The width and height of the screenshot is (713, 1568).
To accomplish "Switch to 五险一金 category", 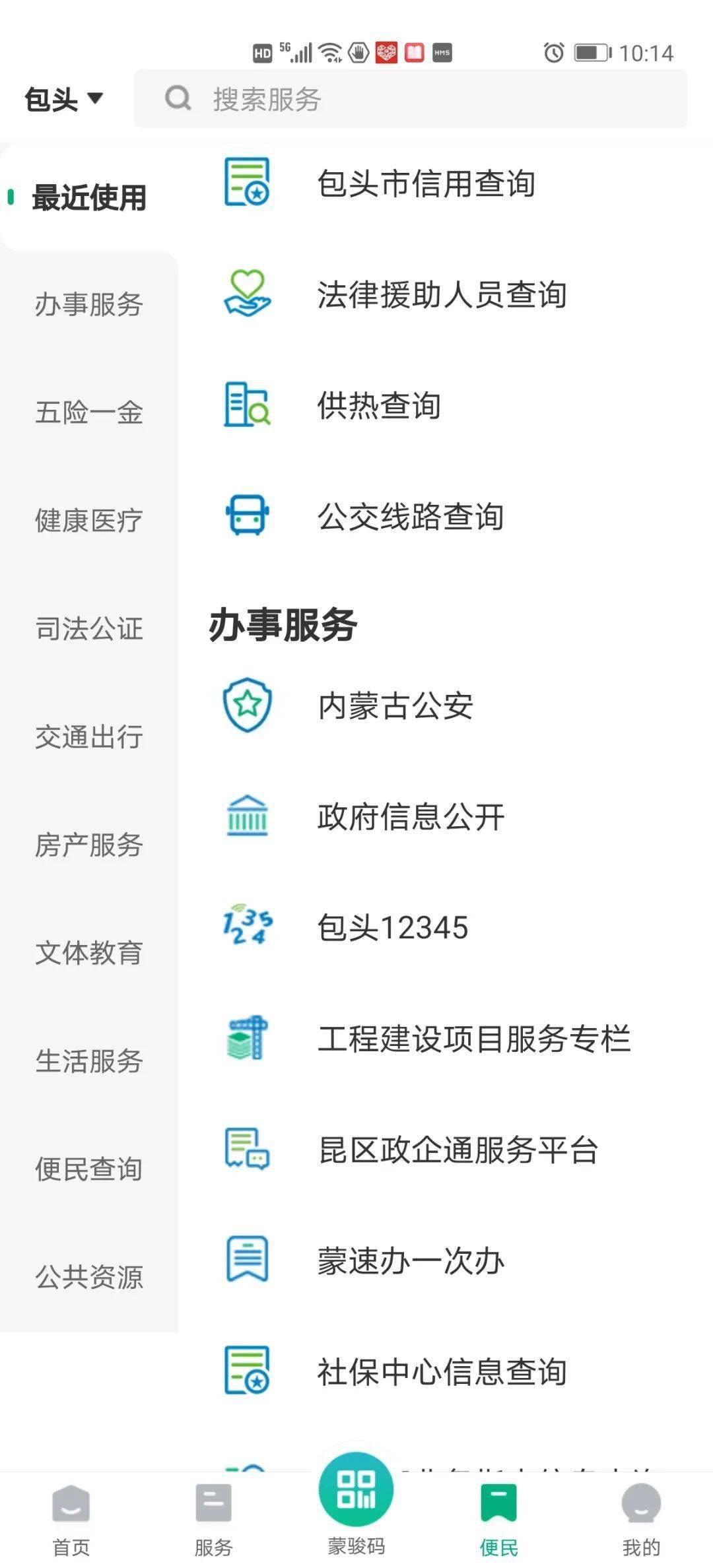I will [88, 413].
